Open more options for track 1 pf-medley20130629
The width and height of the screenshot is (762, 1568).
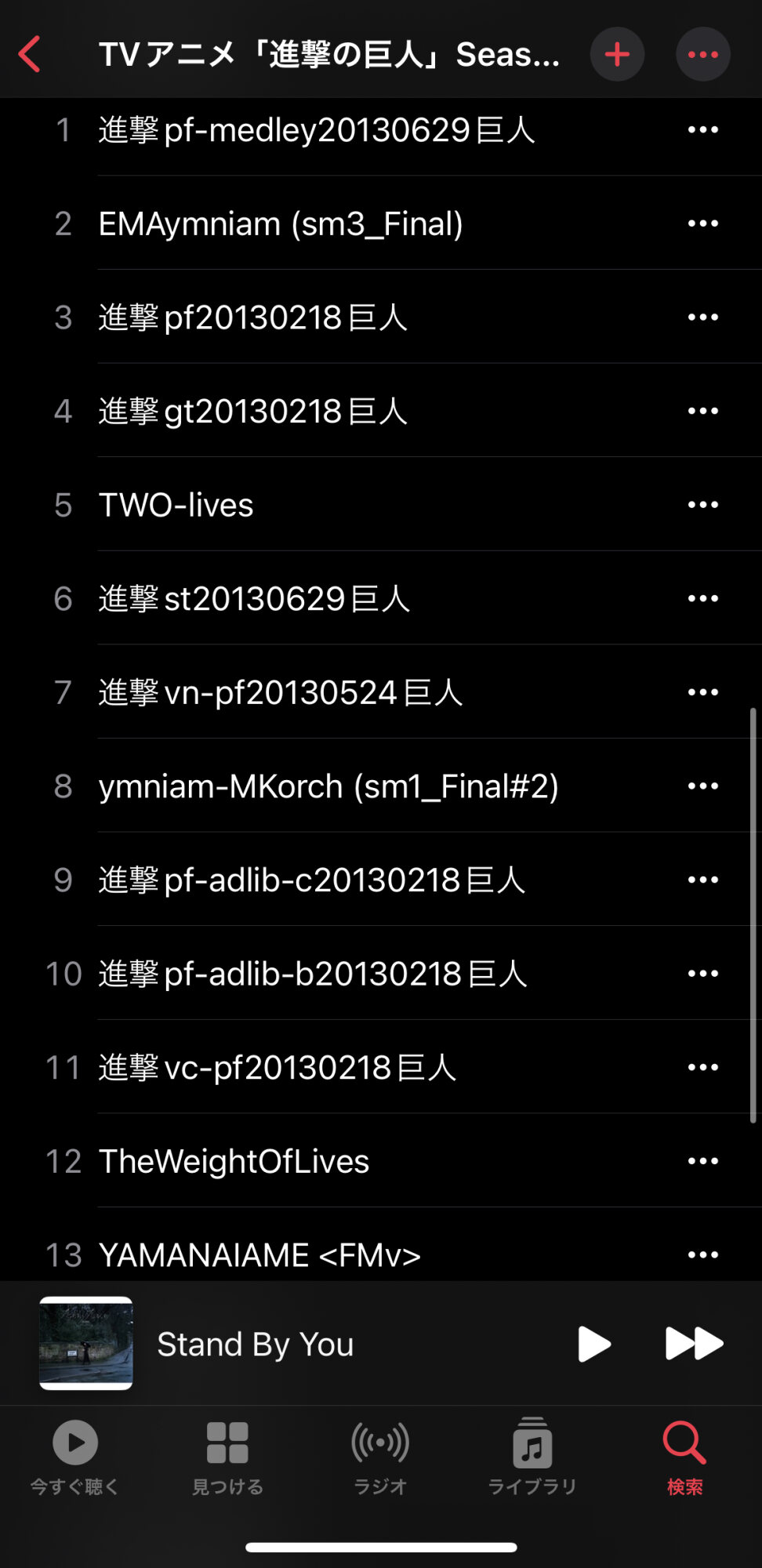(702, 130)
